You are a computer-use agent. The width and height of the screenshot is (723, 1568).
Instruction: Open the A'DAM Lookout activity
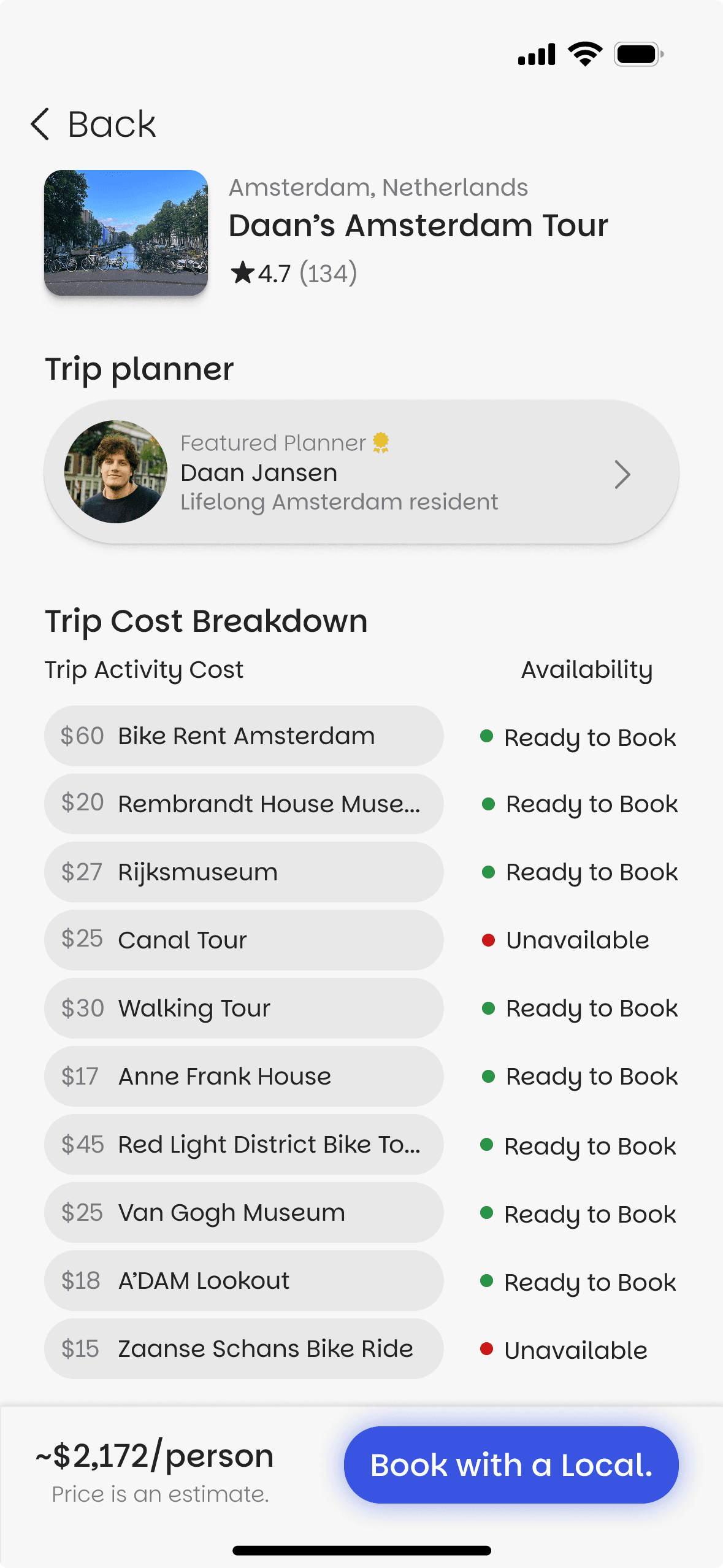pyautogui.click(x=243, y=1280)
